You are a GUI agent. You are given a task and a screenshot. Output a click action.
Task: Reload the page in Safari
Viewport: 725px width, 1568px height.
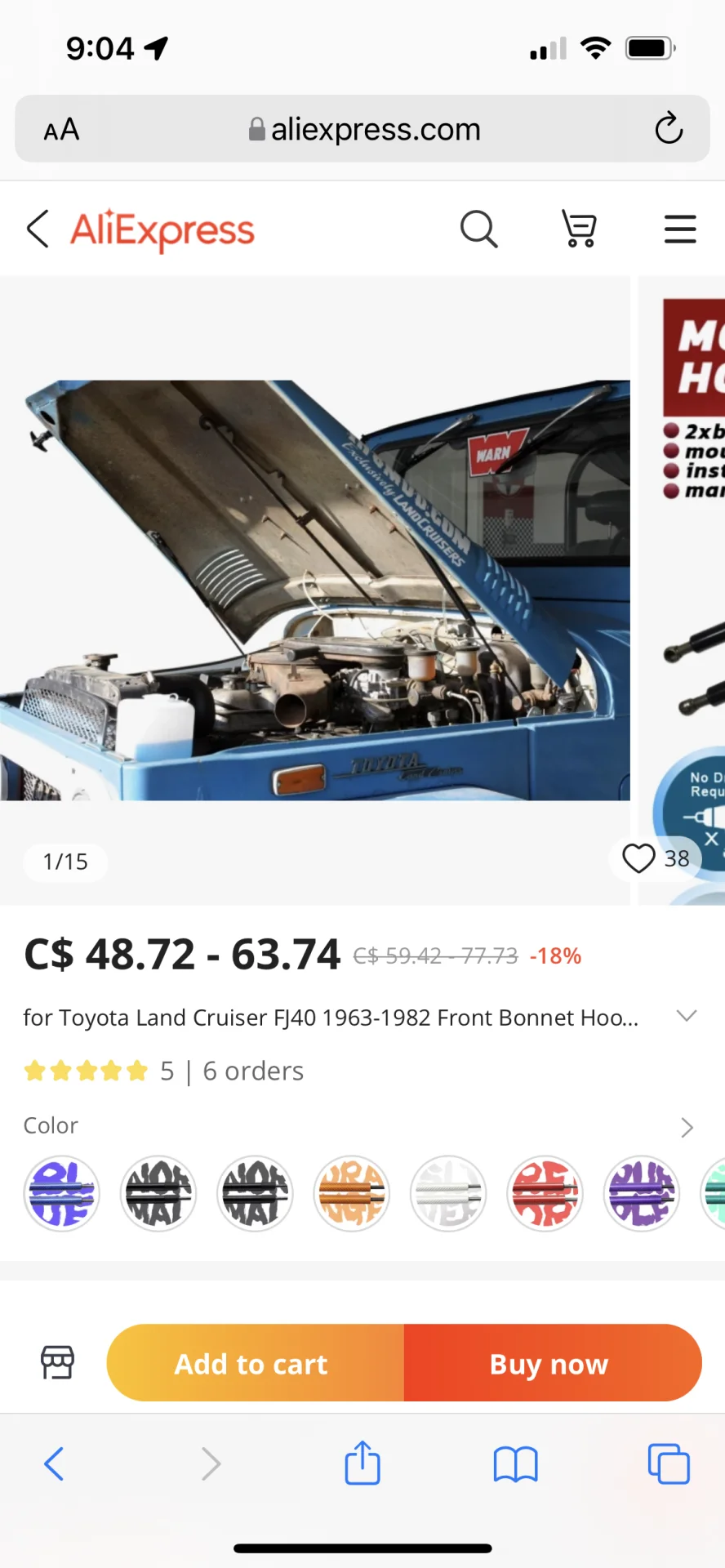click(x=669, y=128)
